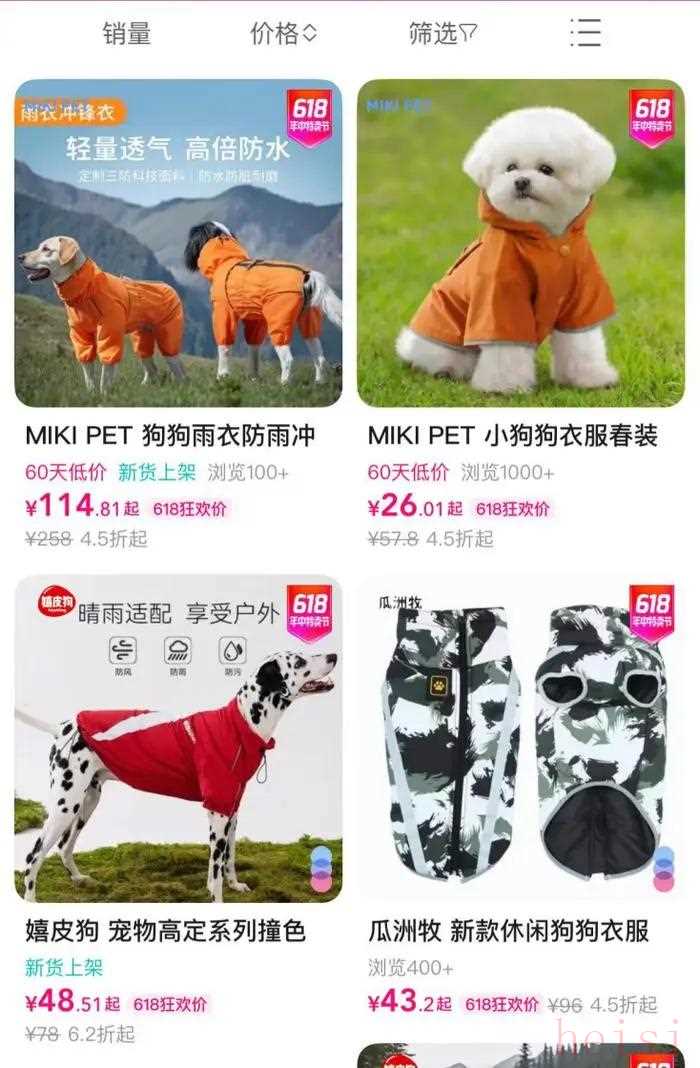Switch to list layout view
The image size is (700, 1068).
tap(585, 33)
